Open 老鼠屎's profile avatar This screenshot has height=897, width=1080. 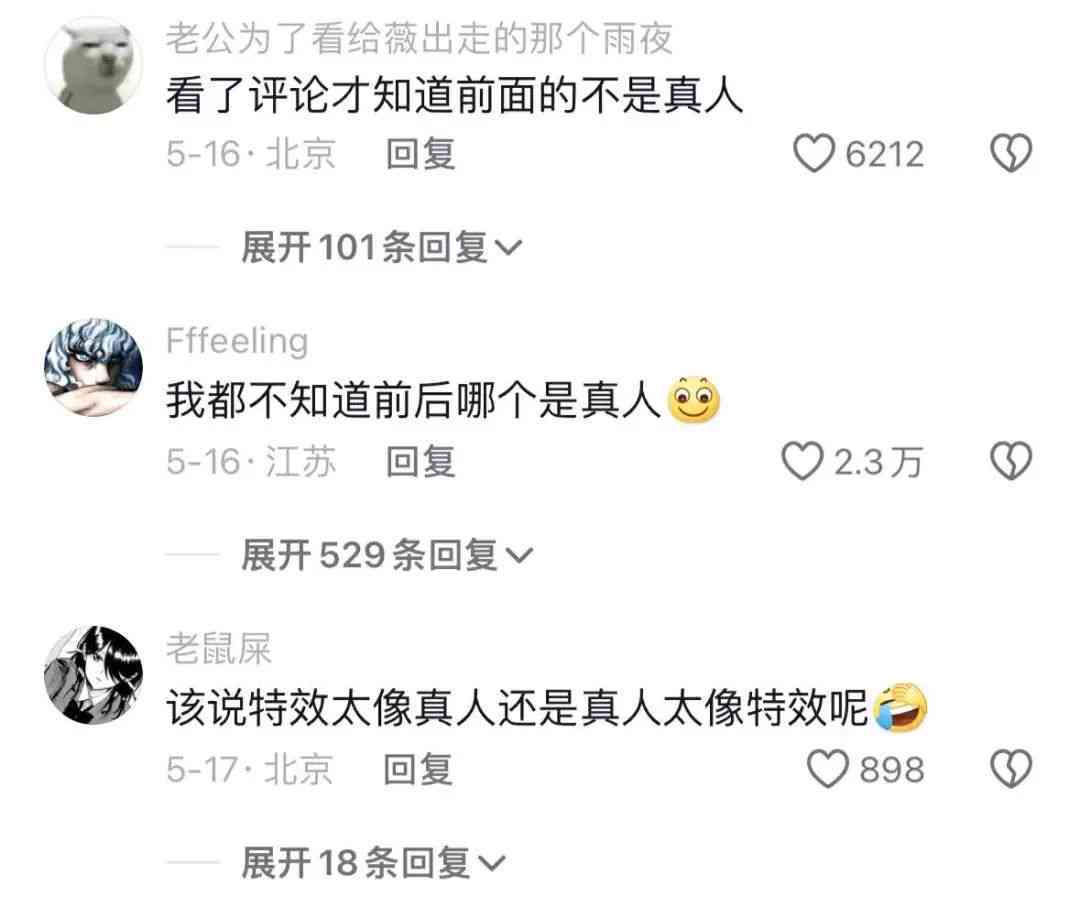tap(94, 676)
